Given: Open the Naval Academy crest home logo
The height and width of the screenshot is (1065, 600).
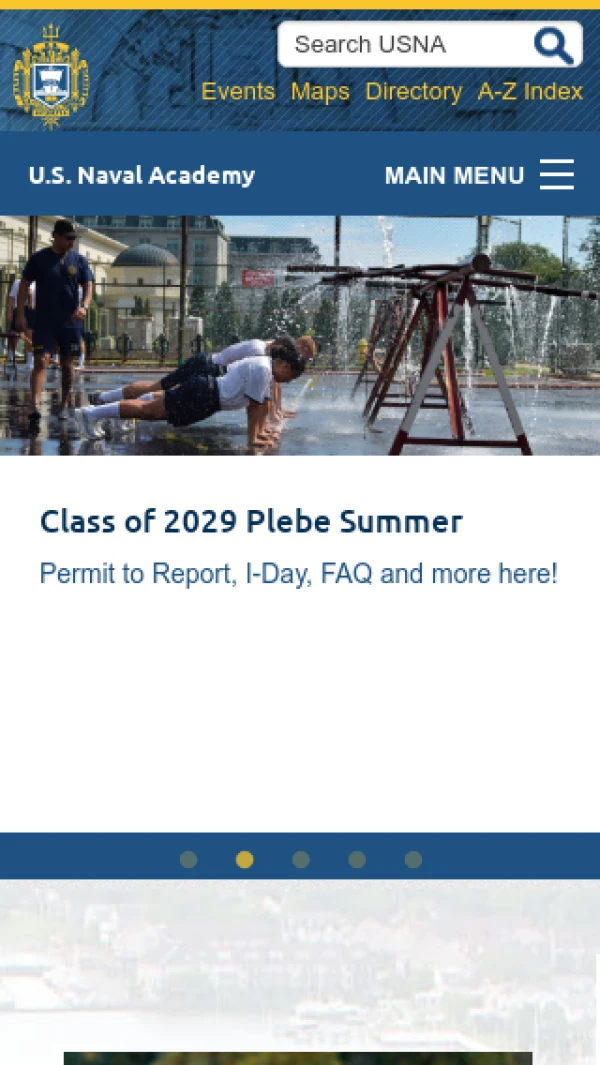Looking at the screenshot, I should click(x=50, y=76).
